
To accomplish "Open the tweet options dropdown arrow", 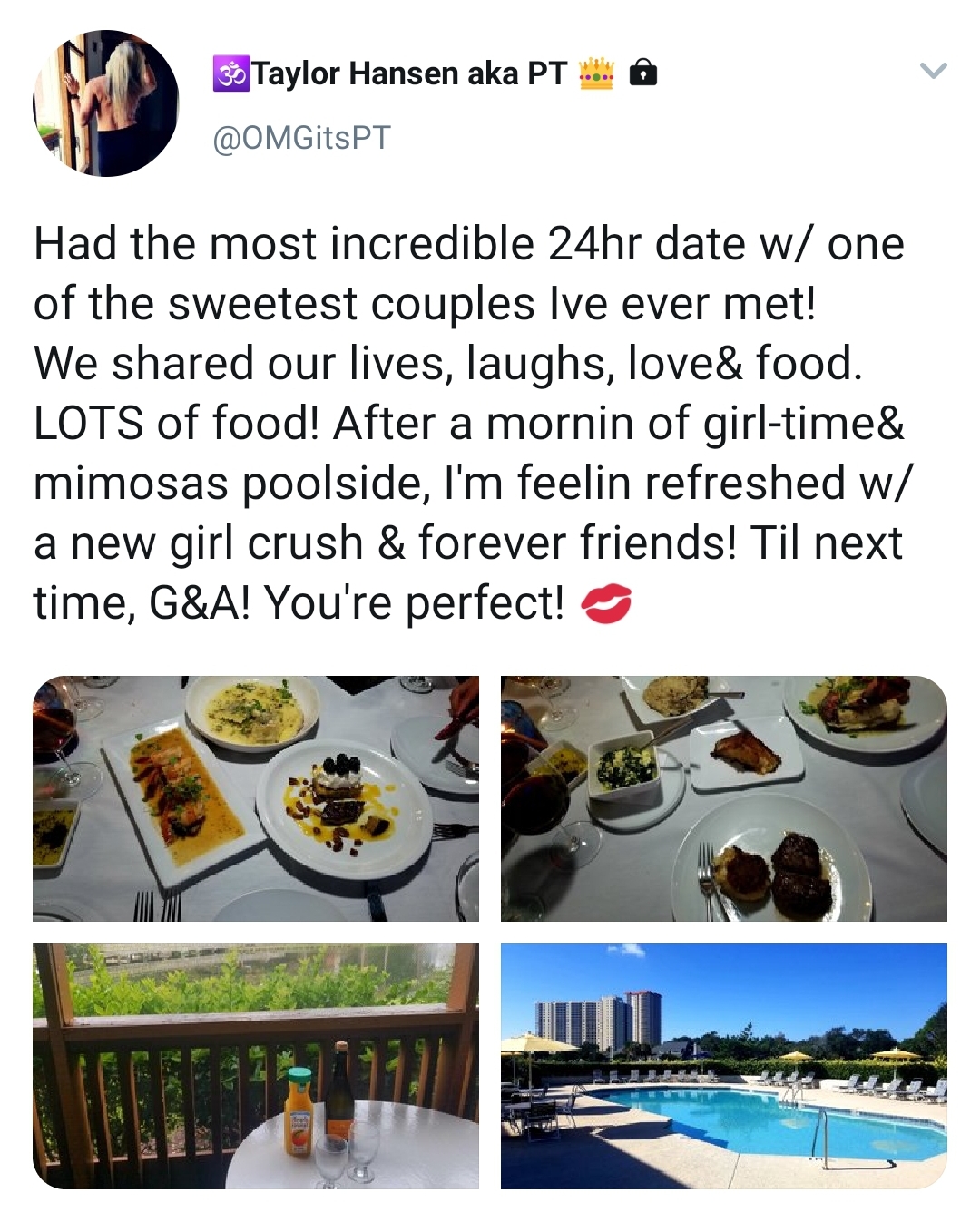I will click(933, 71).
